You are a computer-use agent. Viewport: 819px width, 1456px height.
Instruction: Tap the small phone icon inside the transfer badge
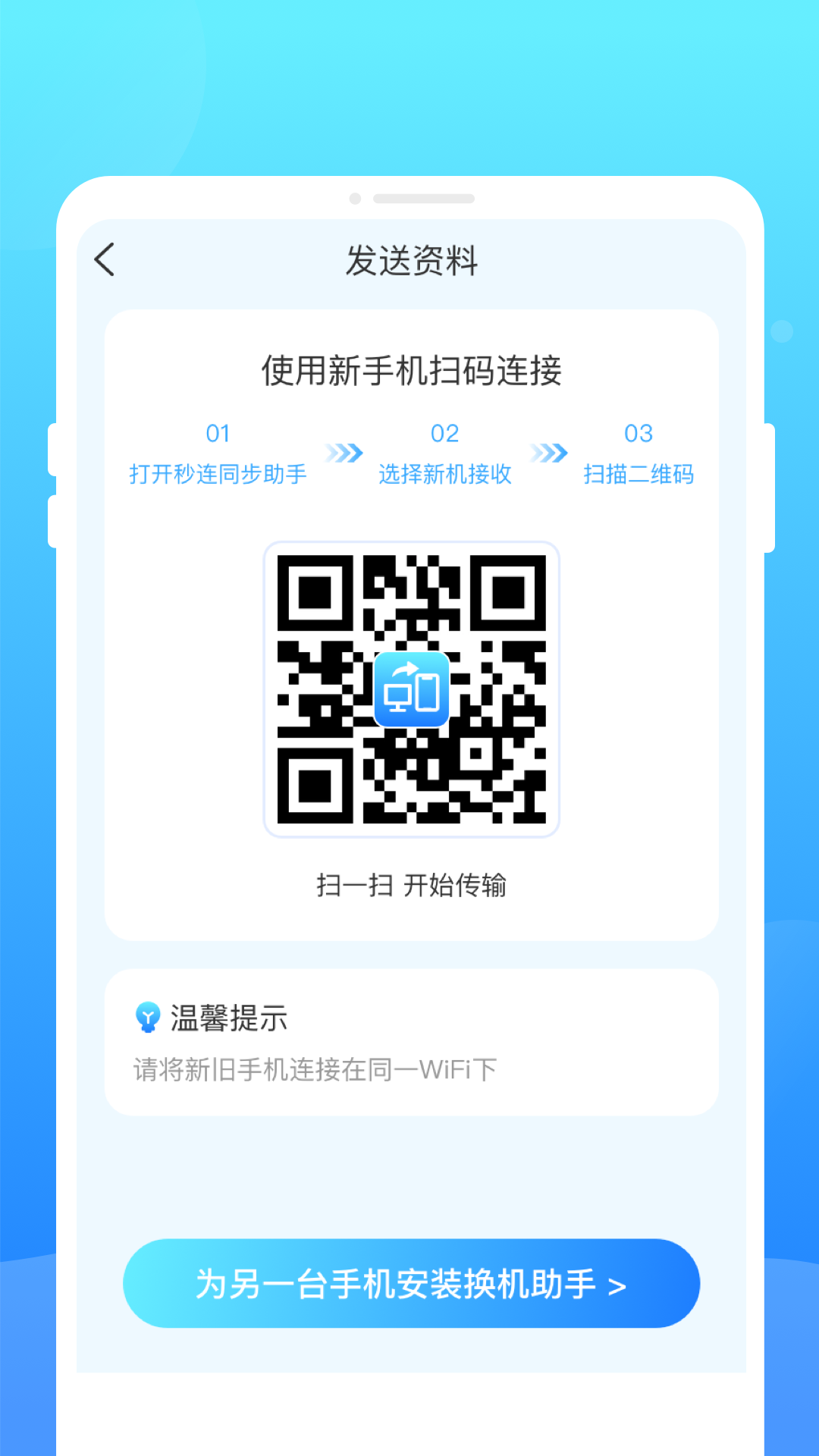[427, 692]
